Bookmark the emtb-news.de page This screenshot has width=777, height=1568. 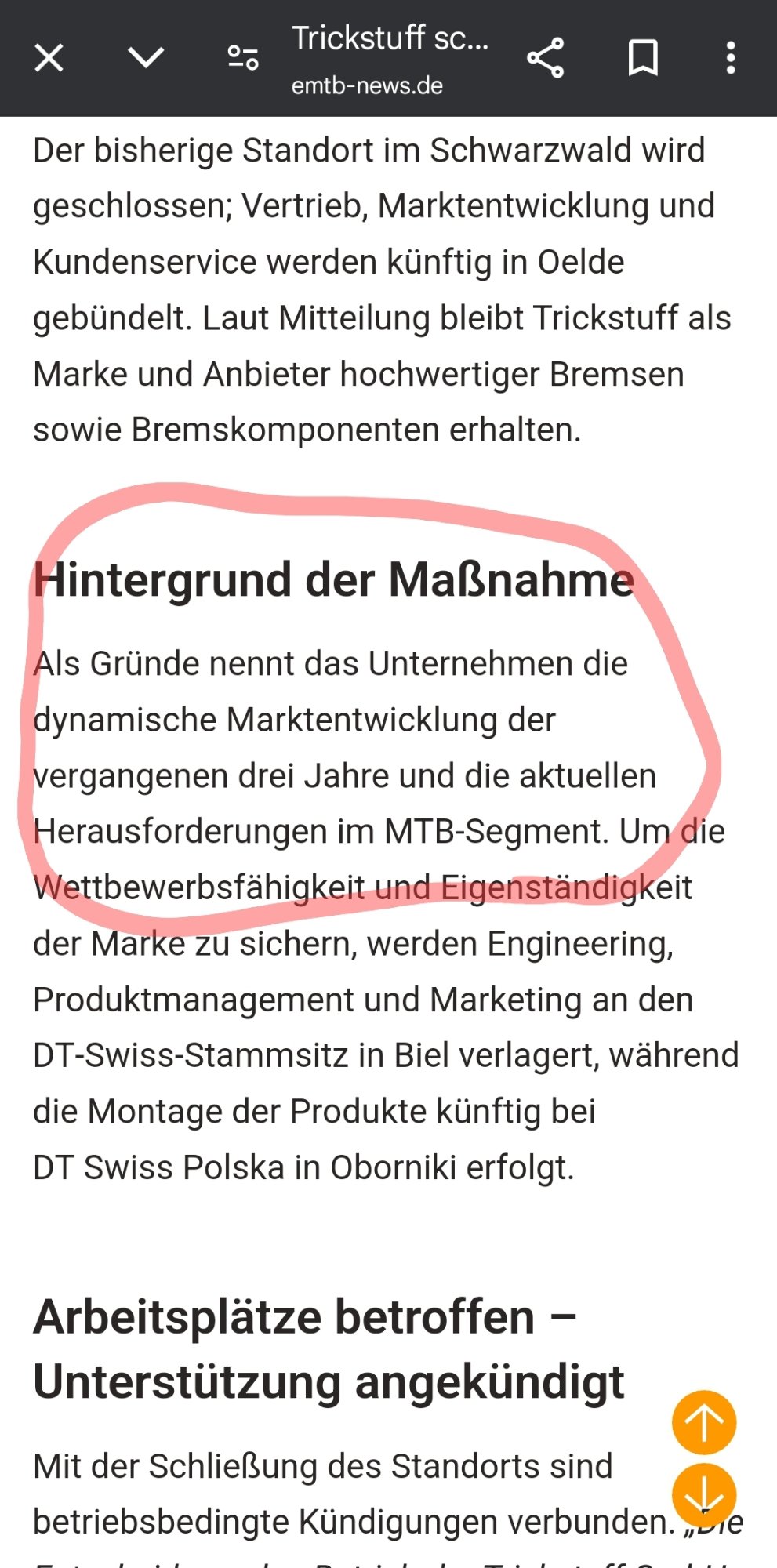[643, 58]
